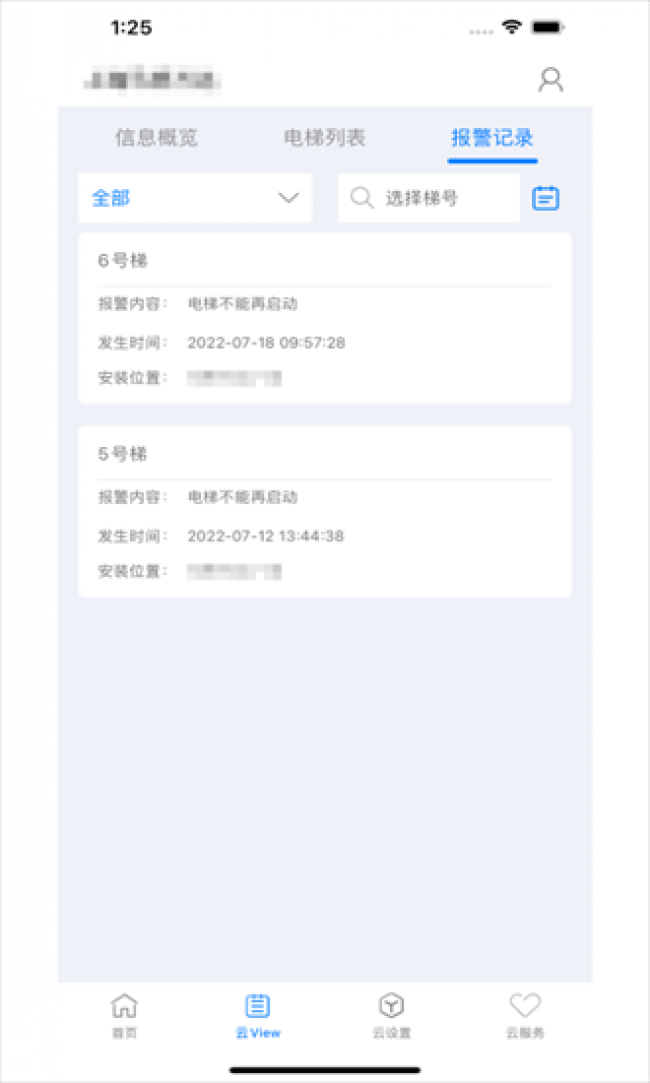
Task: Switch to the 电梯列表 tab
Action: 325,137
